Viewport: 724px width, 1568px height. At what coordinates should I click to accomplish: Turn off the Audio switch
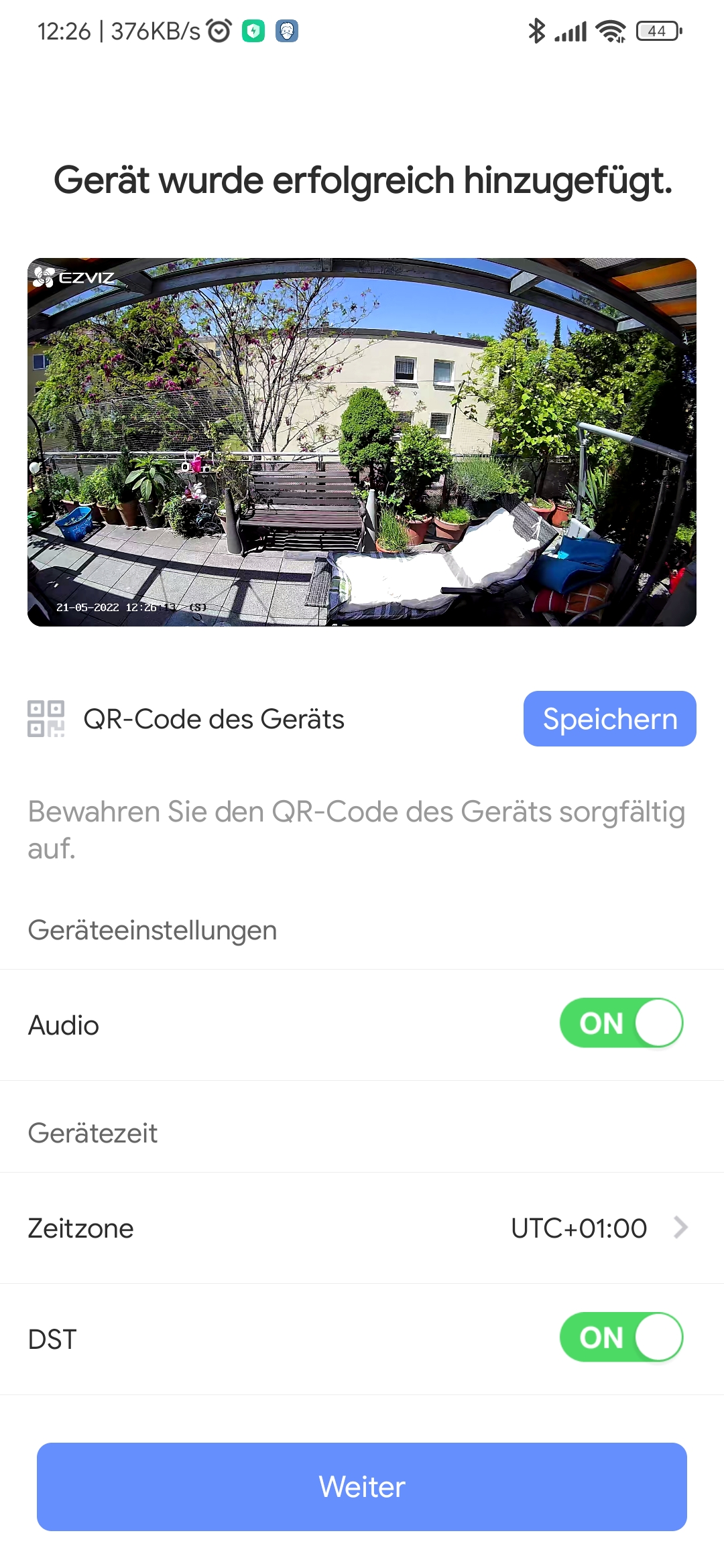coord(621,1023)
